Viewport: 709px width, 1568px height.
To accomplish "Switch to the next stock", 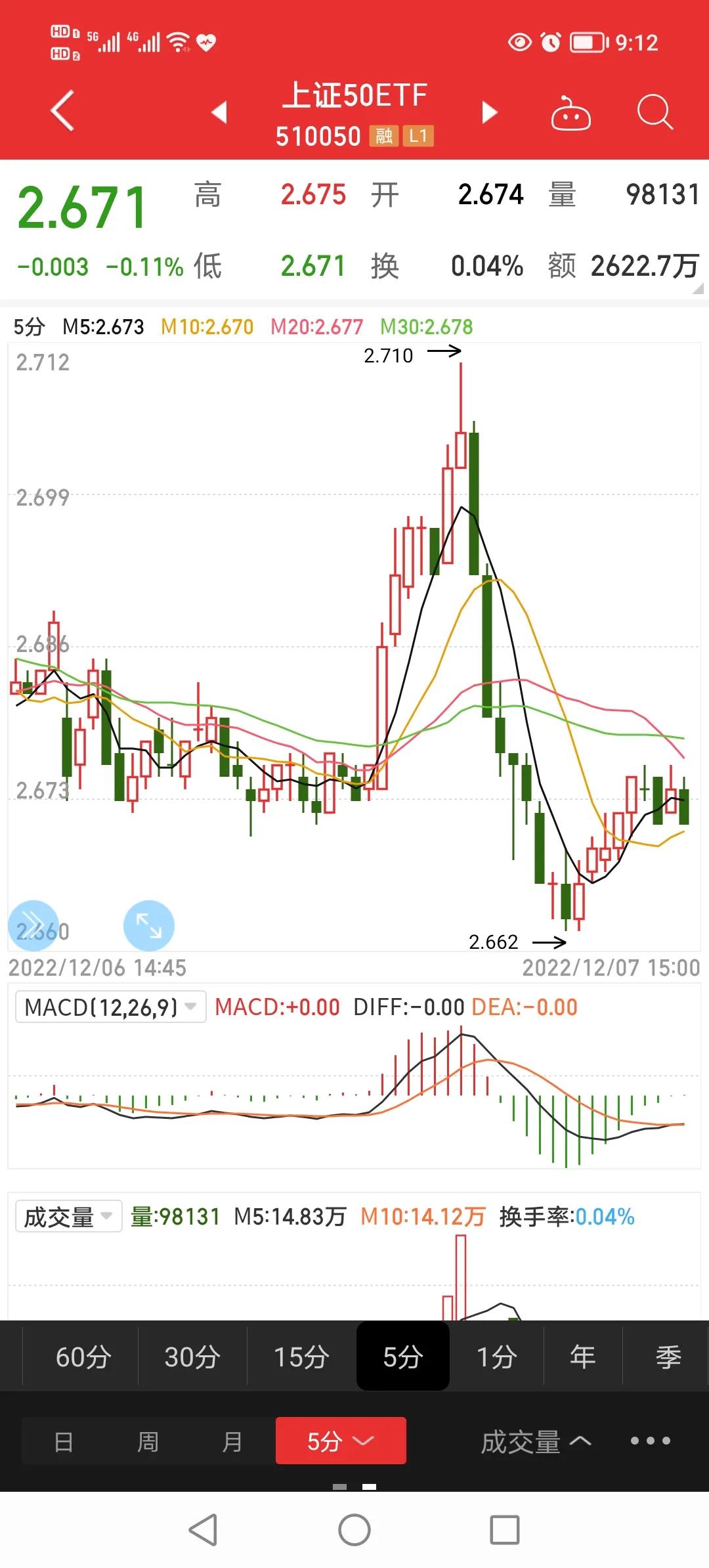I will click(489, 112).
